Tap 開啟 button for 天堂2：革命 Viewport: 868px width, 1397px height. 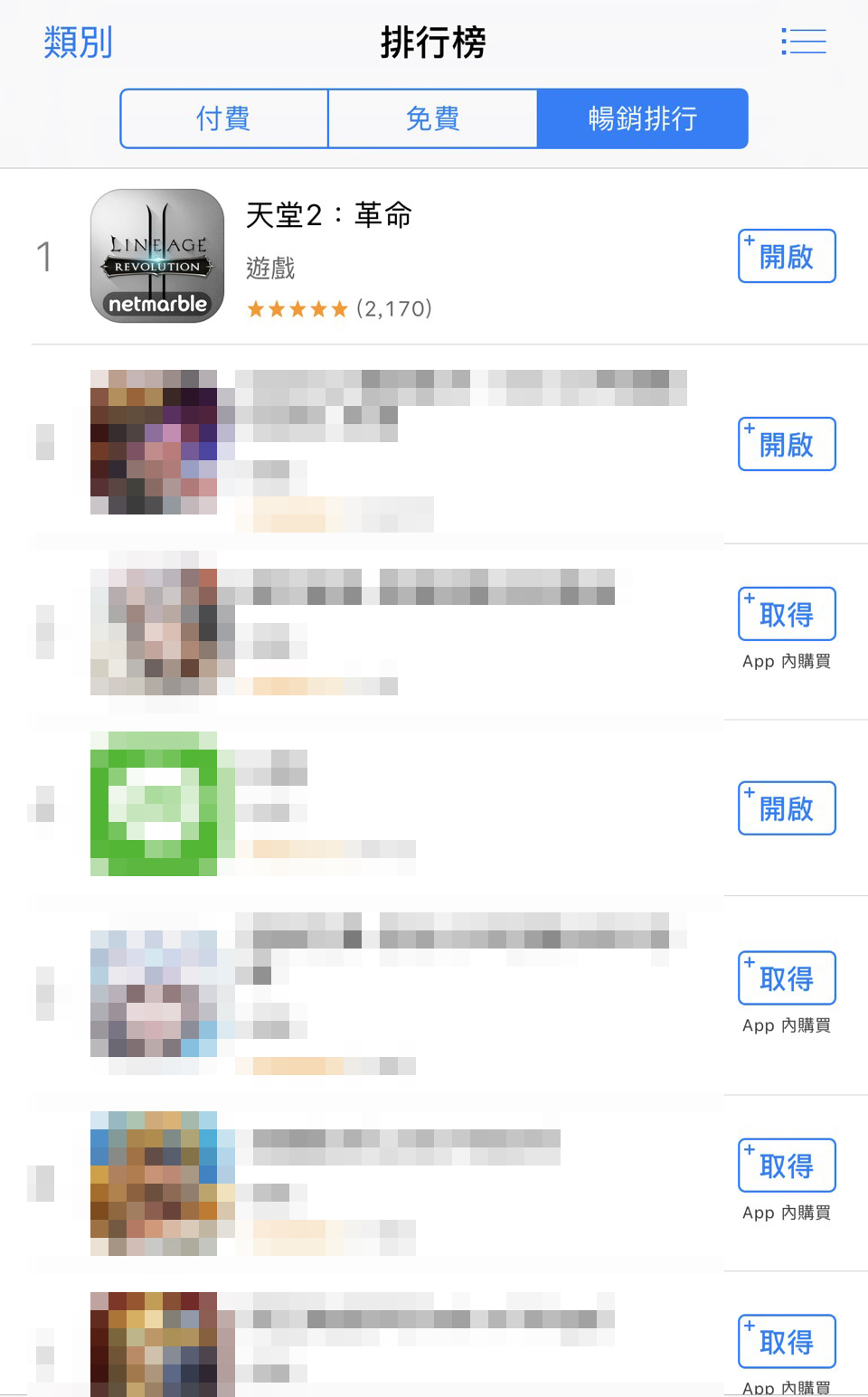[x=787, y=256]
